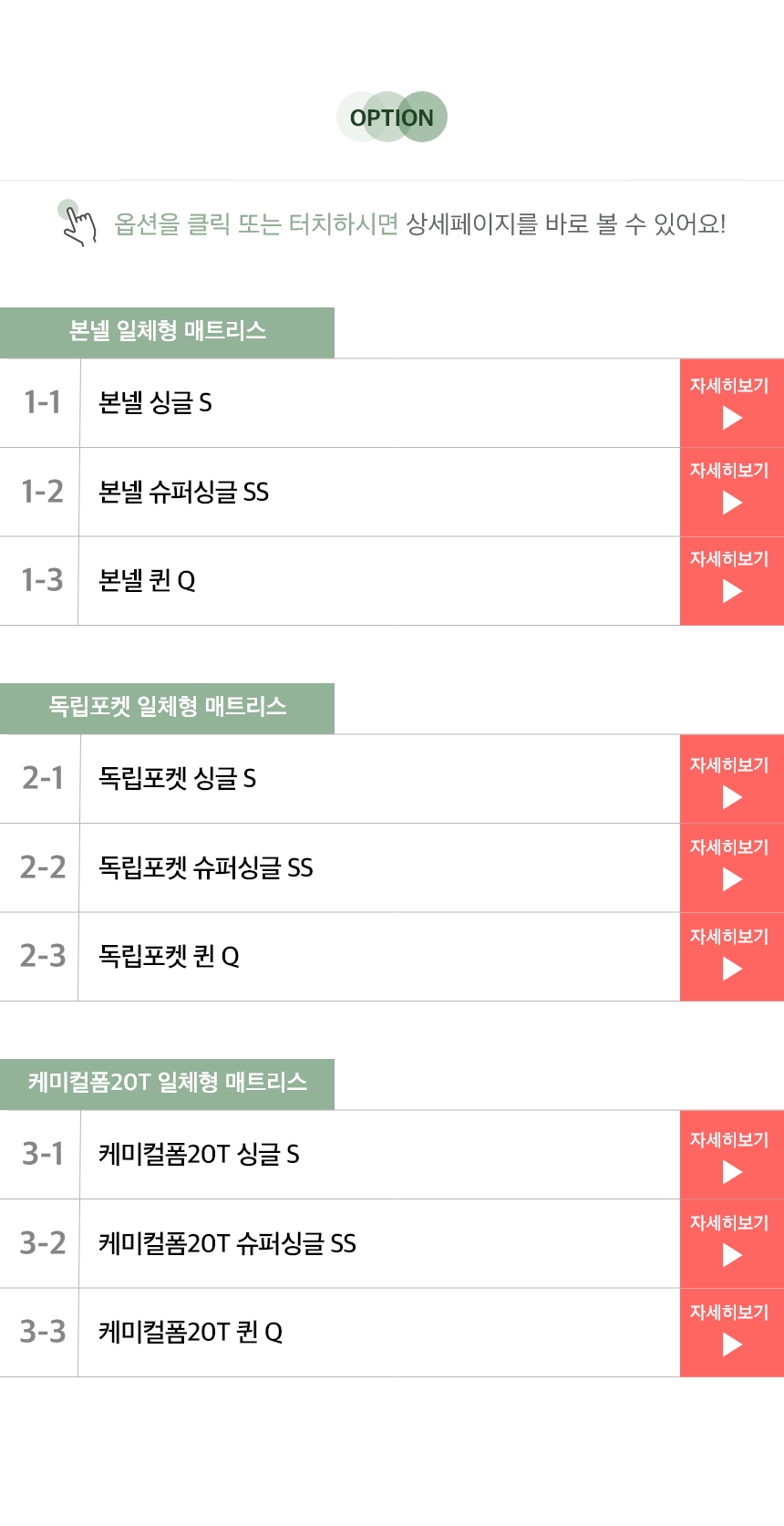The height and width of the screenshot is (1526, 784).
Task: Open details for 본넬 싱글 S
Action: click(731, 402)
